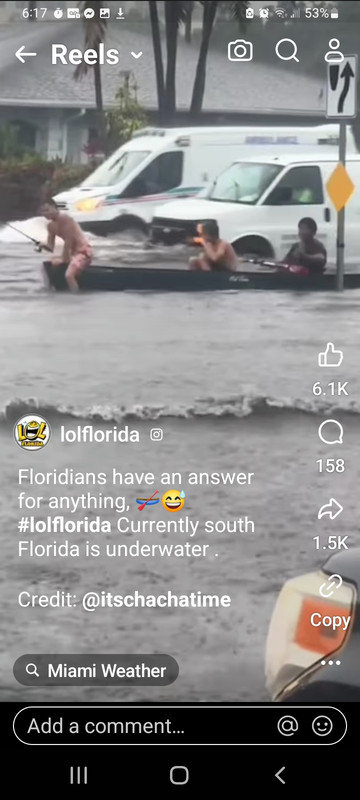Tap the system home button
The height and width of the screenshot is (800, 360).
[x=179, y=775]
